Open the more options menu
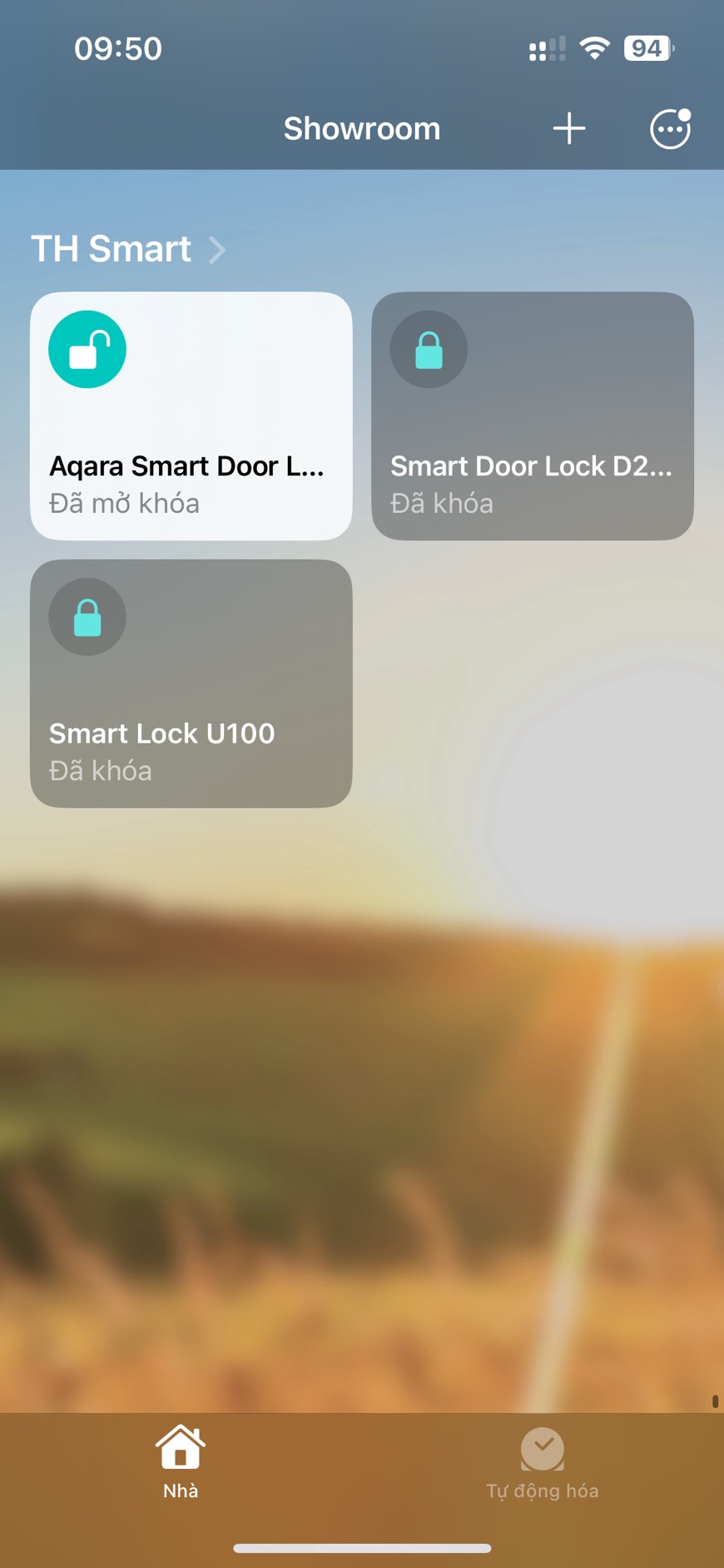The width and height of the screenshot is (724, 1568). click(x=670, y=129)
